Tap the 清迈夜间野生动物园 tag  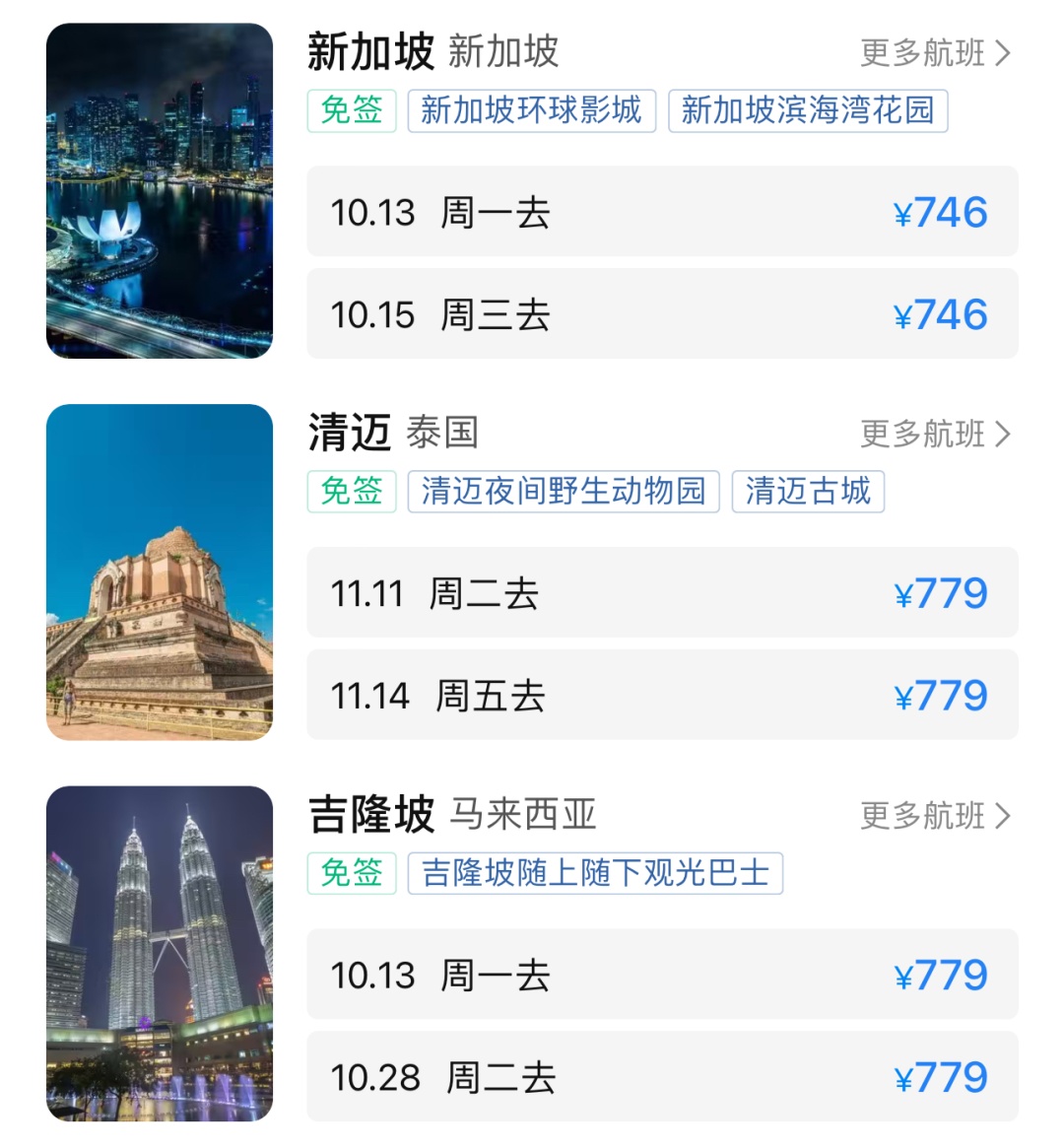coord(564,491)
